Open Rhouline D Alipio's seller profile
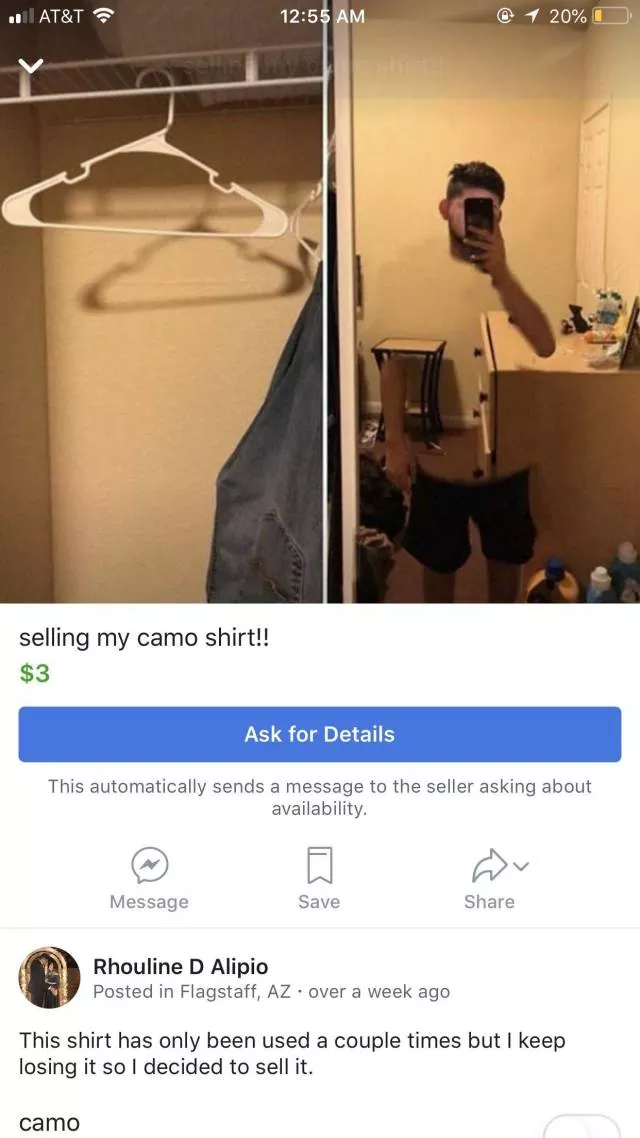This screenshot has width=640, height=1138. 180,966
